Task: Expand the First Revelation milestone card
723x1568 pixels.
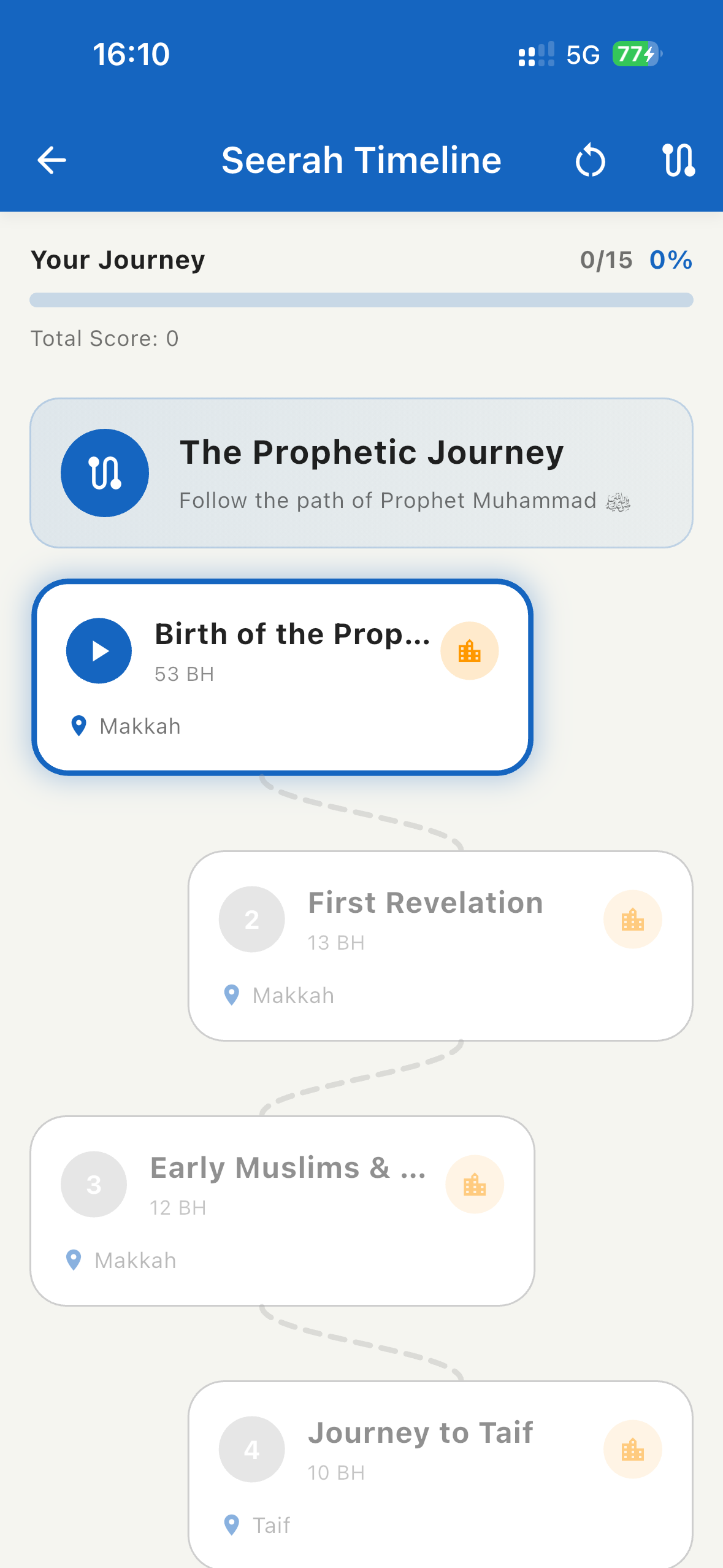Action: point(439,945)
